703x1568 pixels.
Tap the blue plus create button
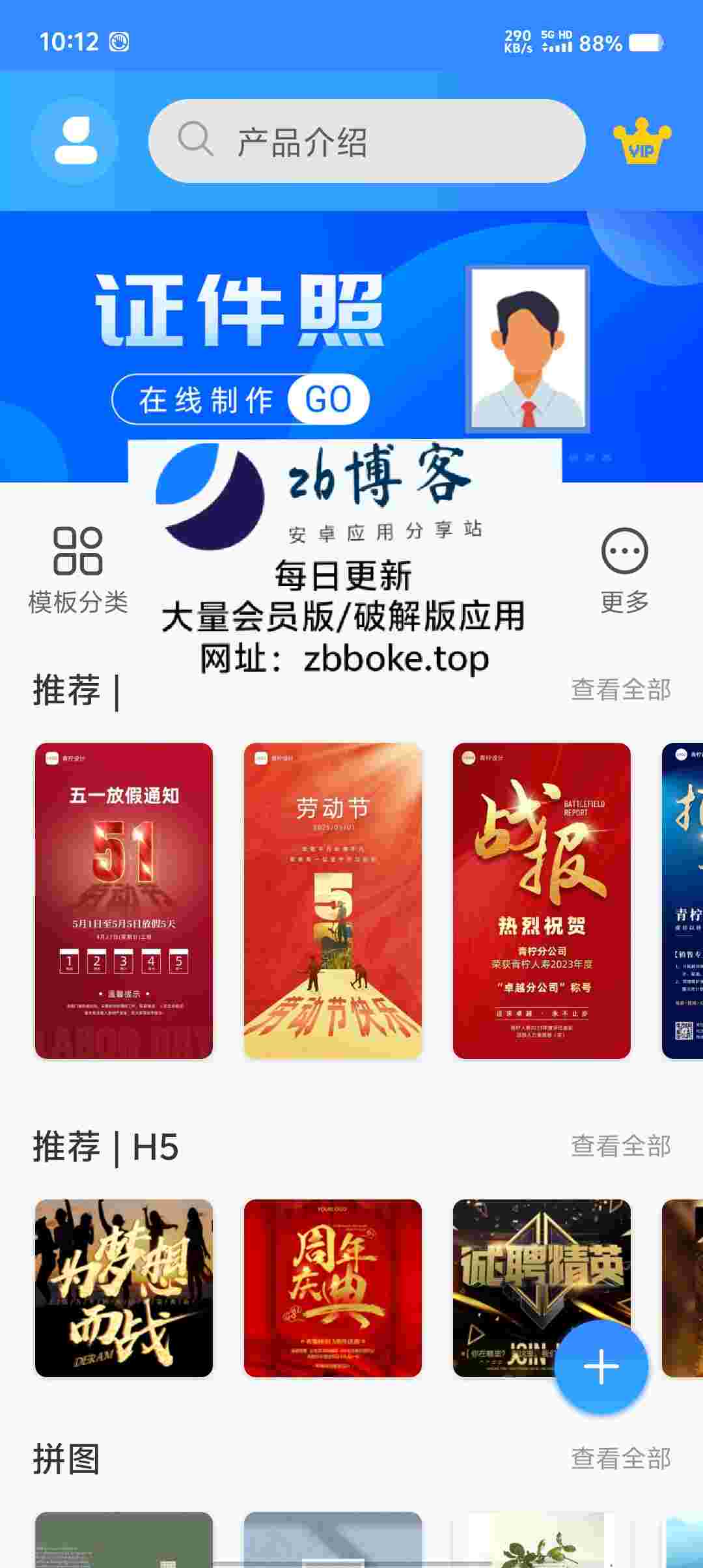[601, 1366]
